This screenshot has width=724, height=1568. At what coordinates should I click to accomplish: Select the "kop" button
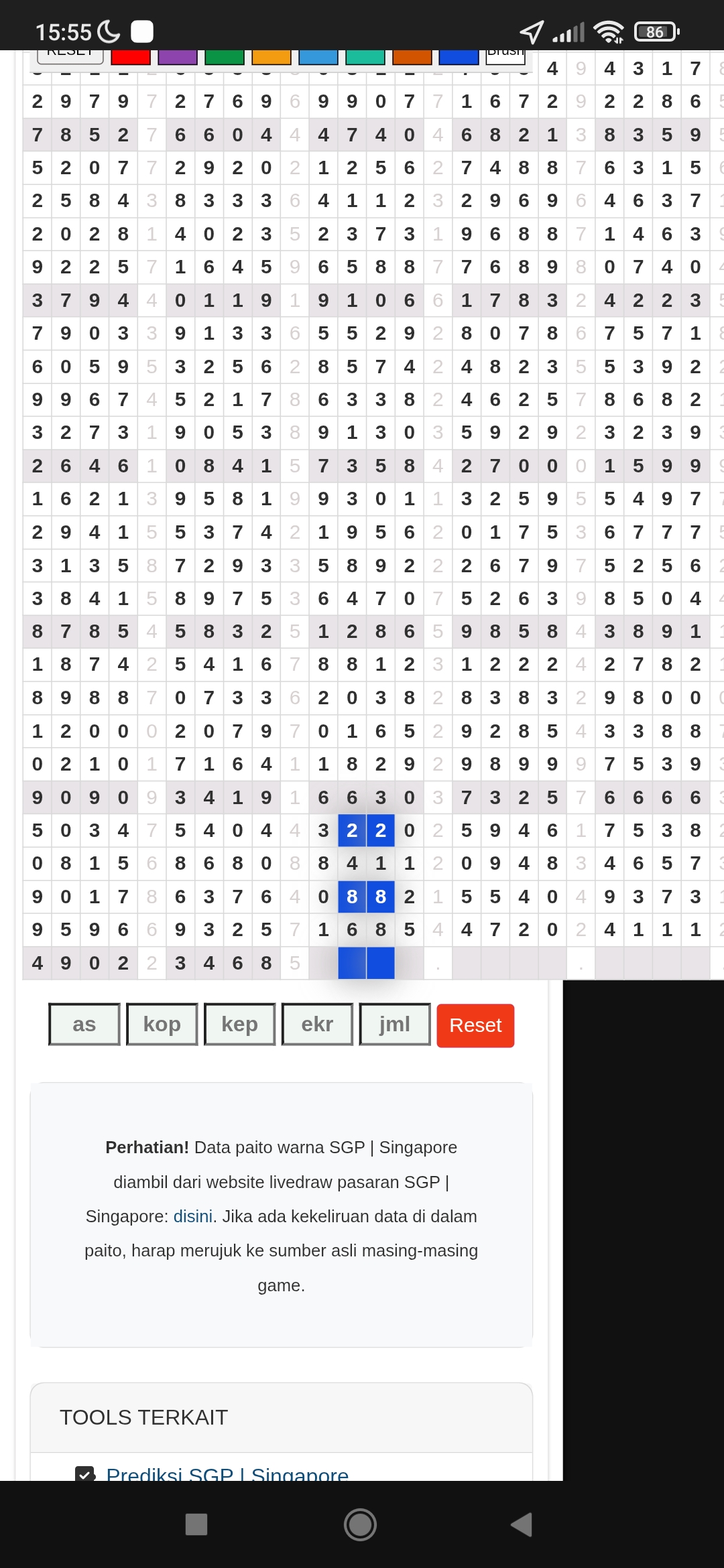[162, 1025]
